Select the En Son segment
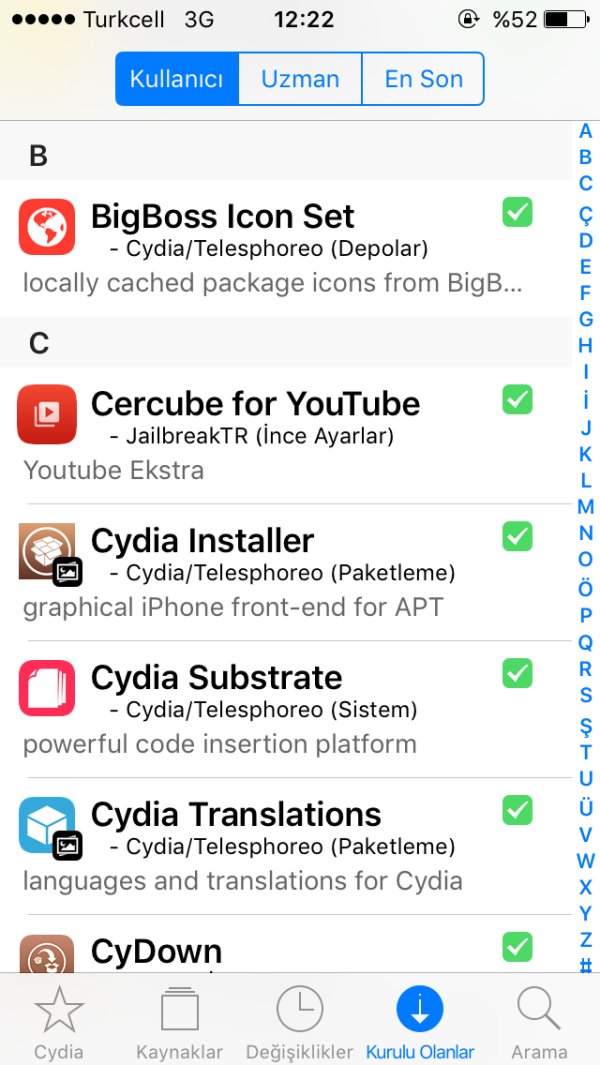The height and width of the screenshot is (1065, 600). point(423,79)
